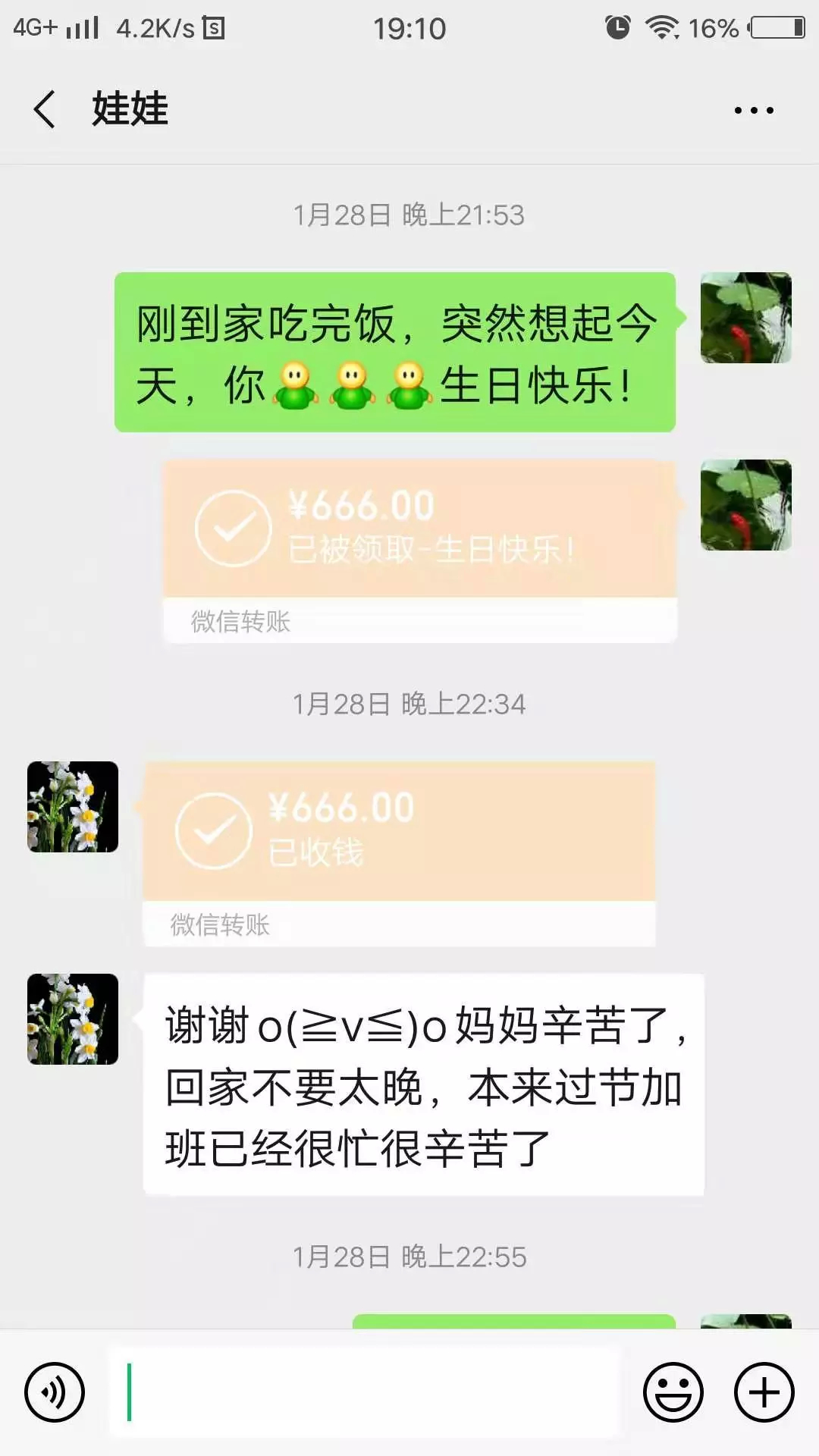View own avatar next to birthday message
The width and height of the screenshot is (819, 1456).
coord(746,318)
